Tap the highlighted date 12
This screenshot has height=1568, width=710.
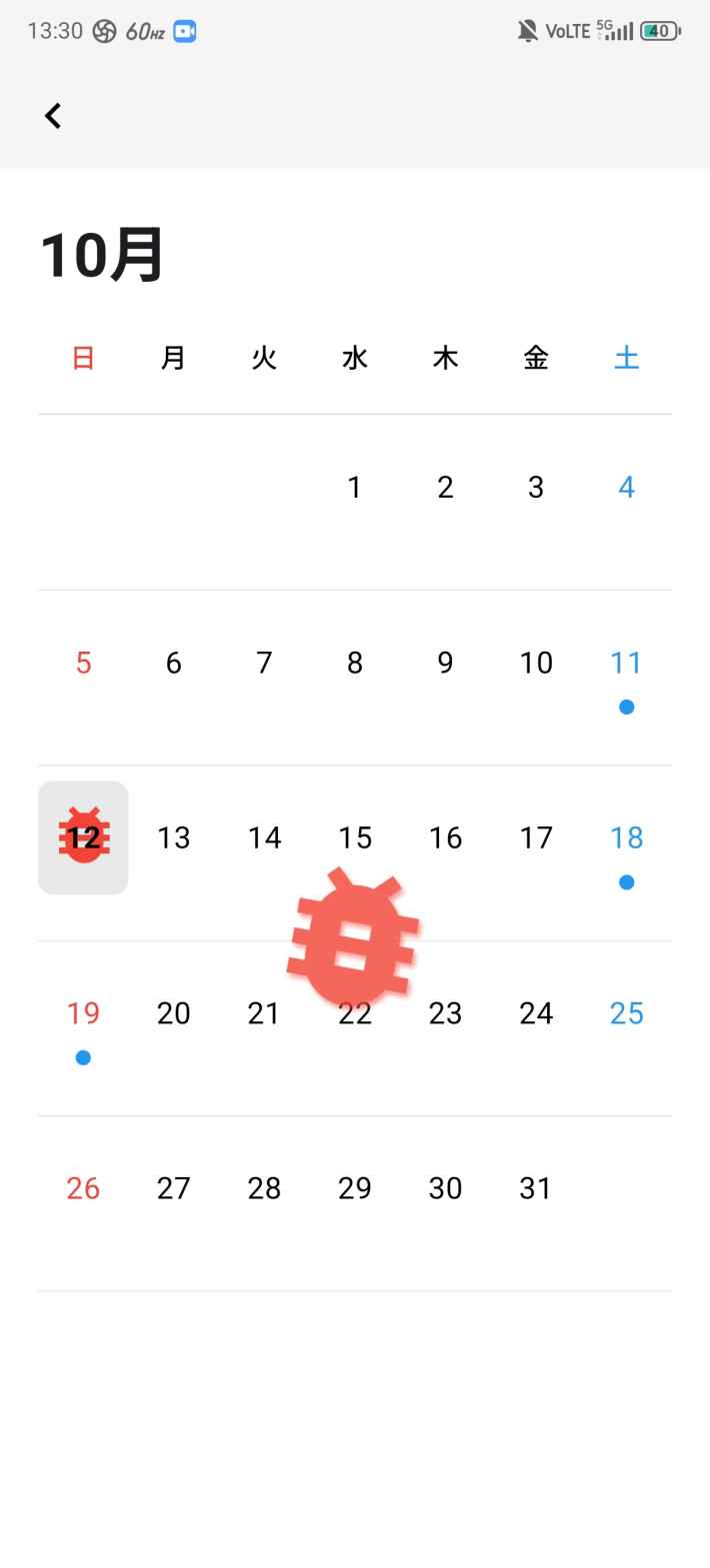(x=83, y=837)
